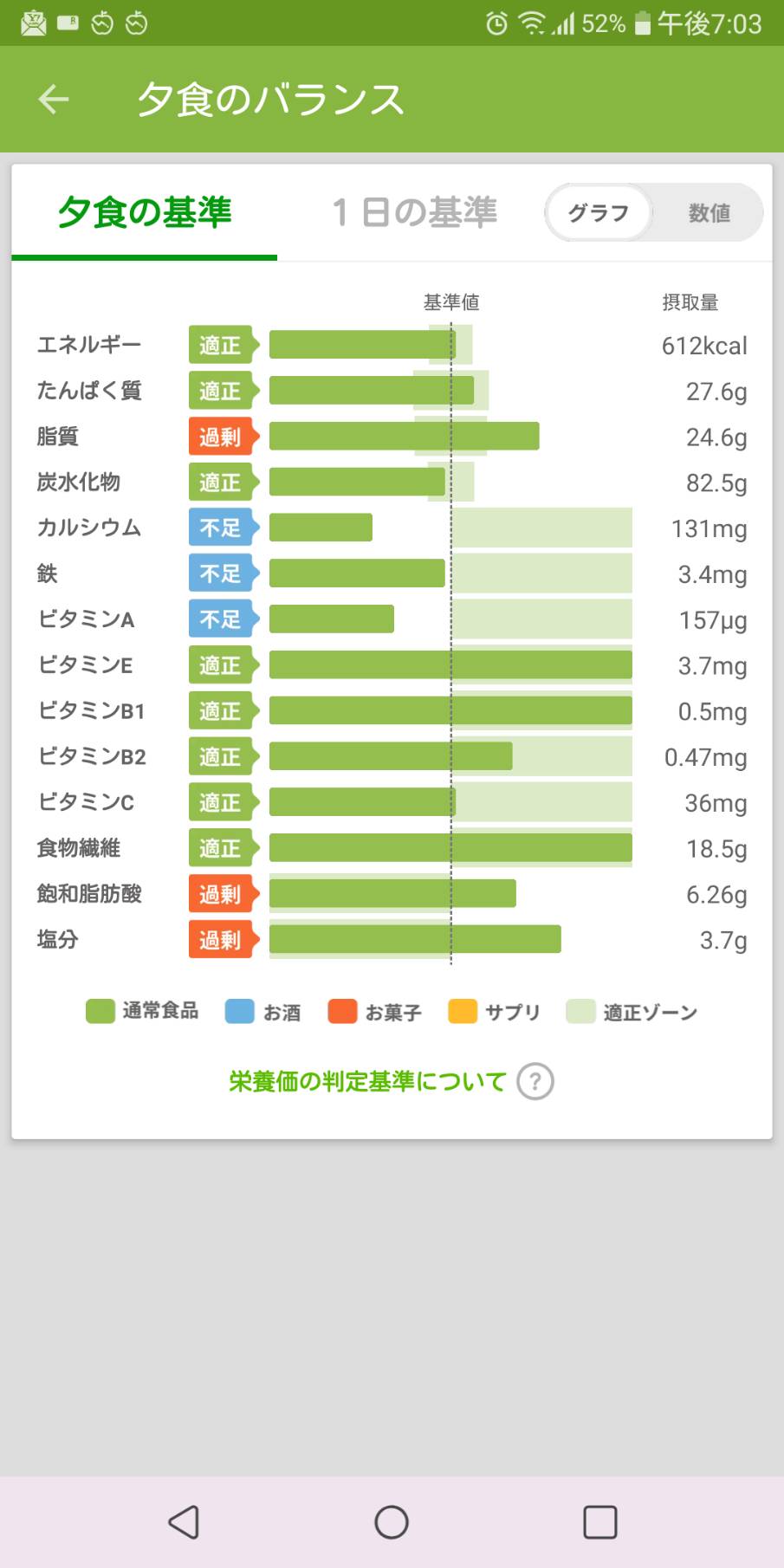This screenshot has height=1568, width=784.
Task: Select the グラフ view option
Action: click(598, 212)
